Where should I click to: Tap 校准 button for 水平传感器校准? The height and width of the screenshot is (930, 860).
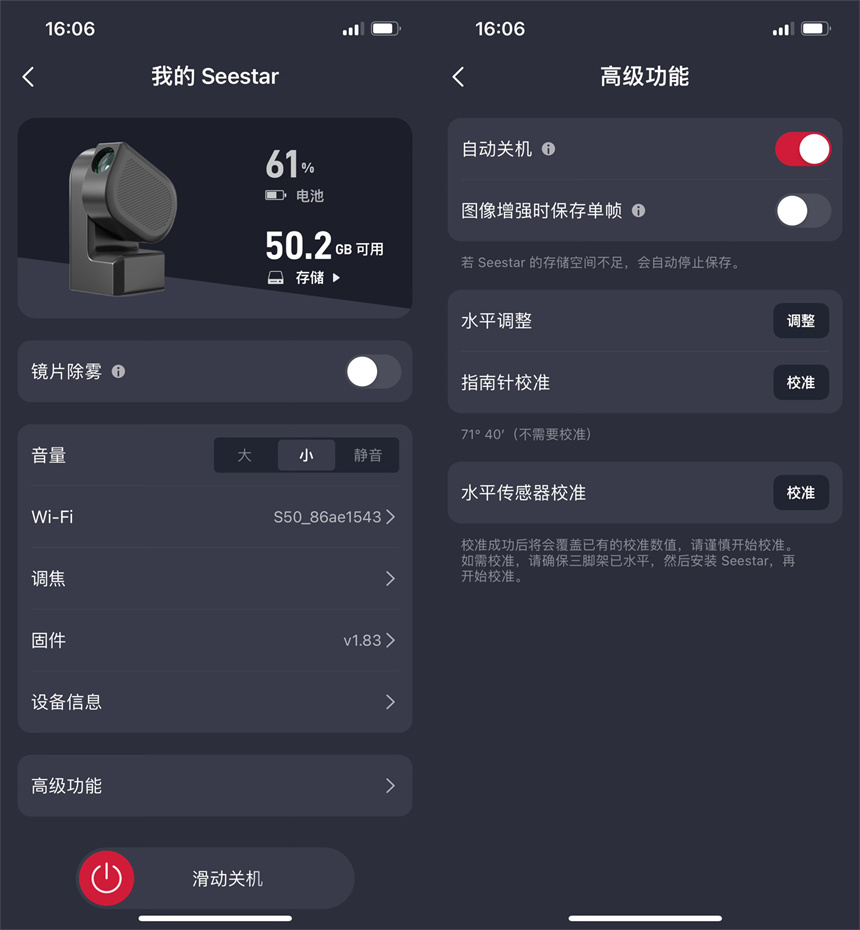coord(800,493)
